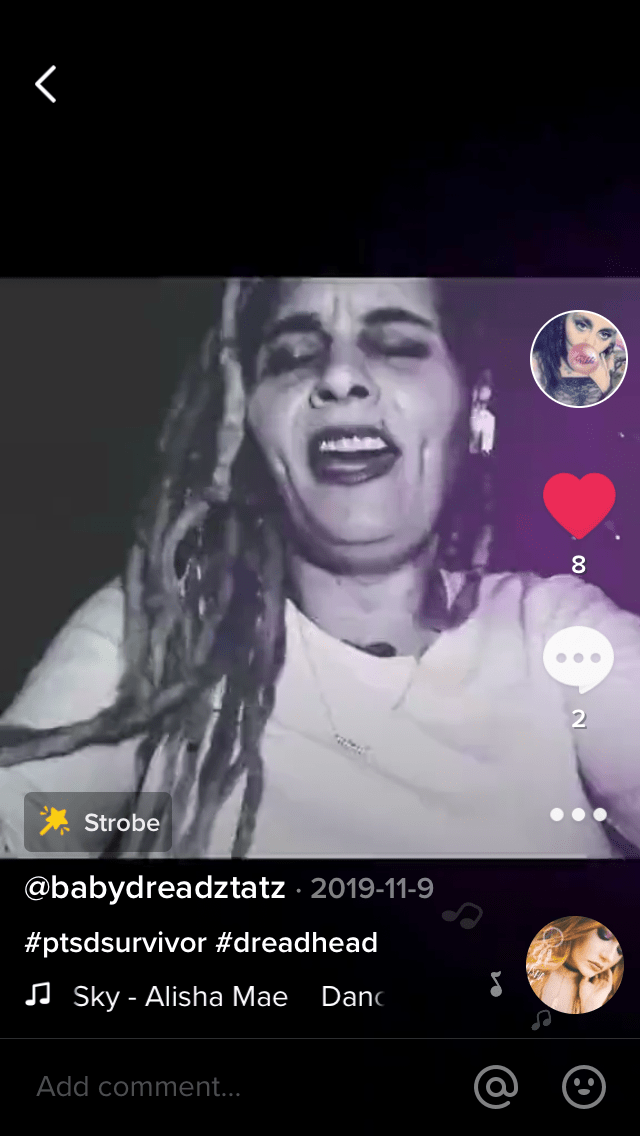Screen dimensions: 640x1136
Task: Mention someone with the @ icon
Action: click(496, 1087)
